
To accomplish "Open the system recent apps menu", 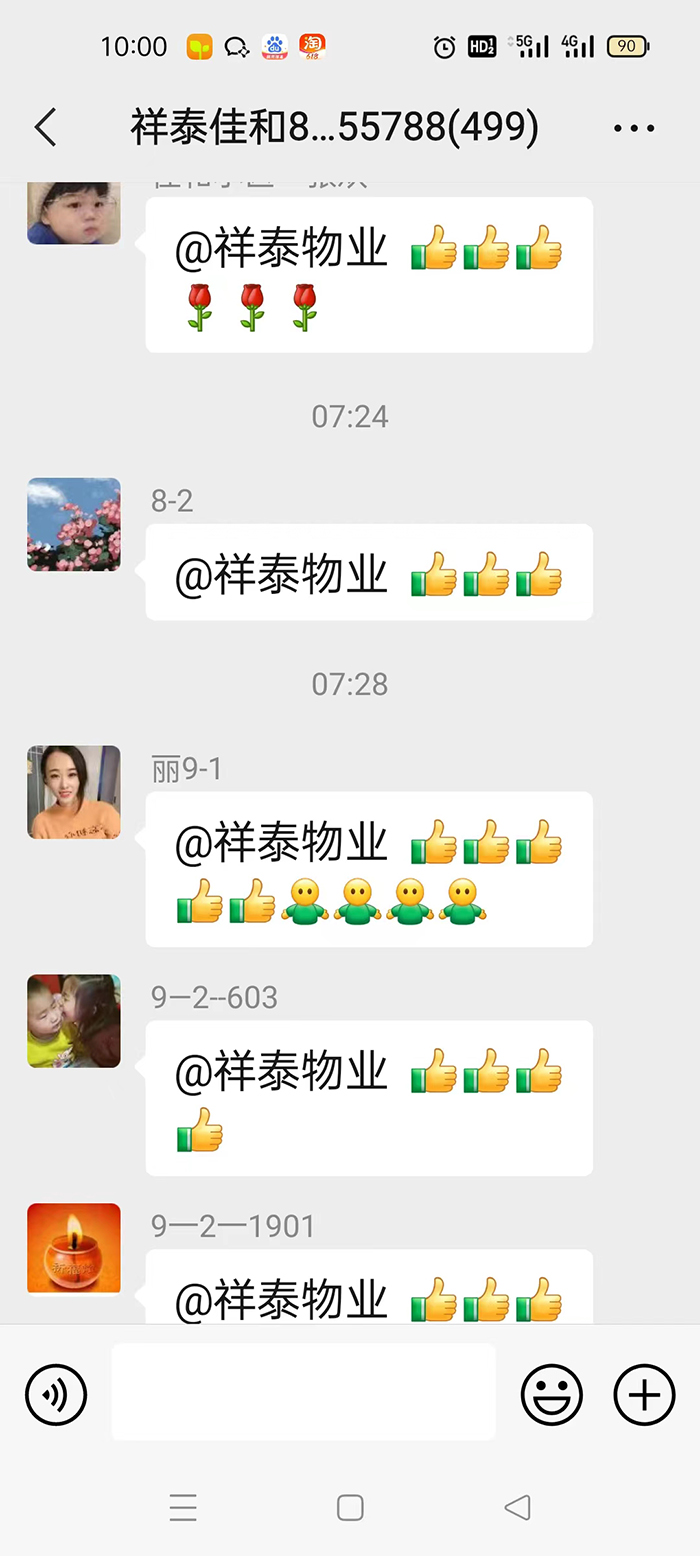I will (183, 1508).
